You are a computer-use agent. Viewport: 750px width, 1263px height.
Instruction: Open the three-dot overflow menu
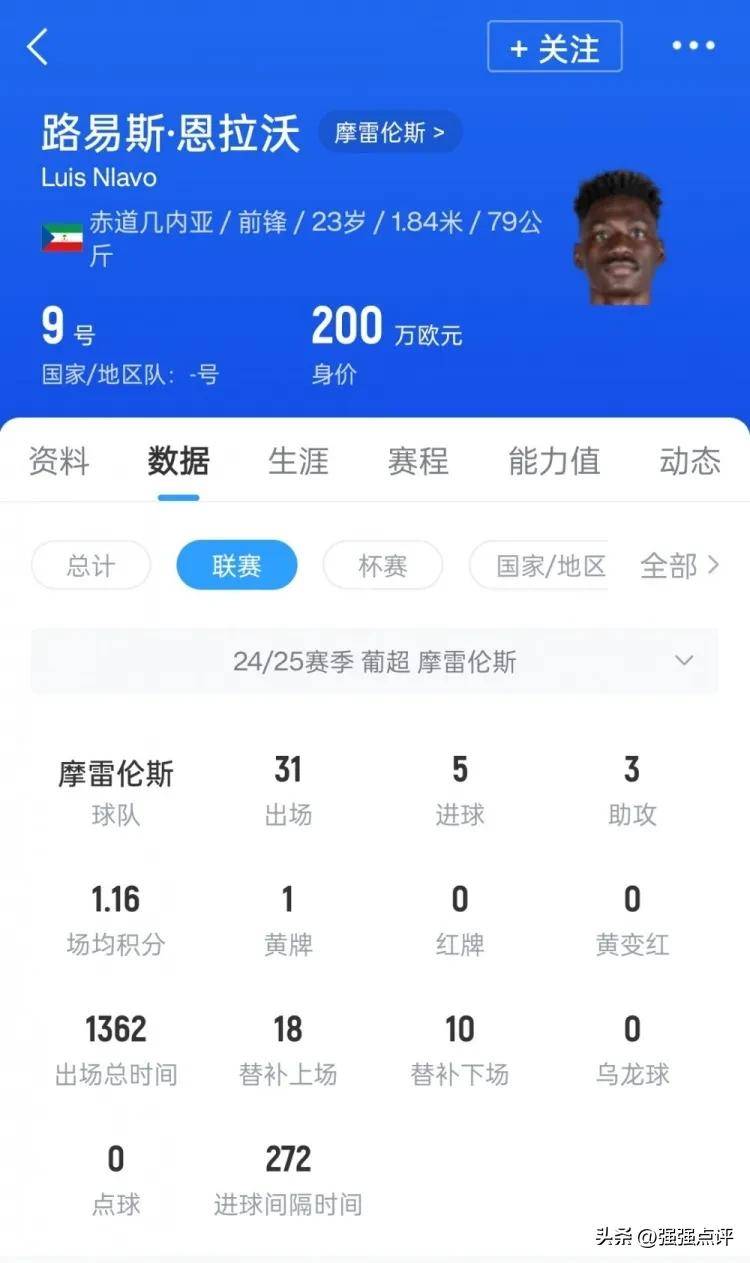pyautogui.click(x=693, y=46)
